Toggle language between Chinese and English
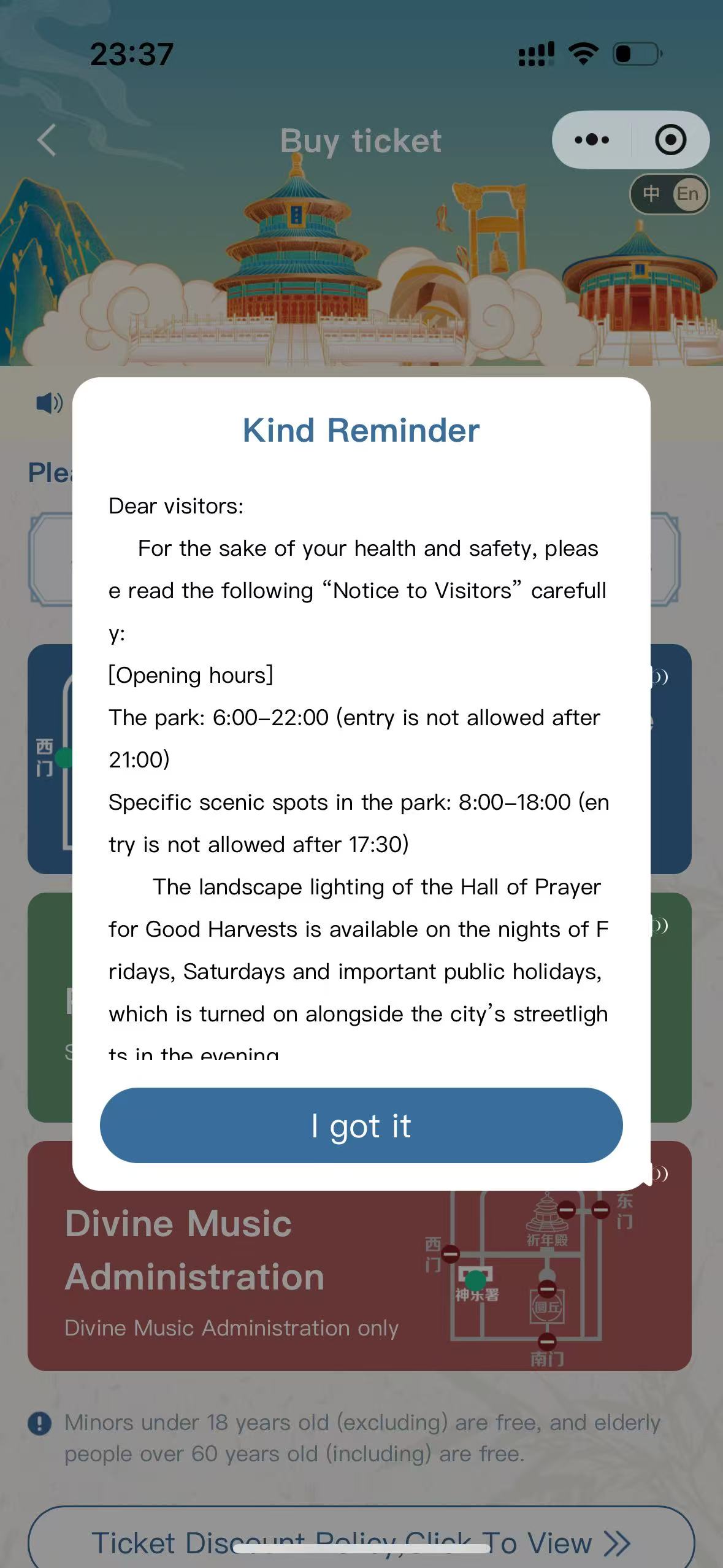The width and height of the screenshot is (723, 1568). point(669,194)
